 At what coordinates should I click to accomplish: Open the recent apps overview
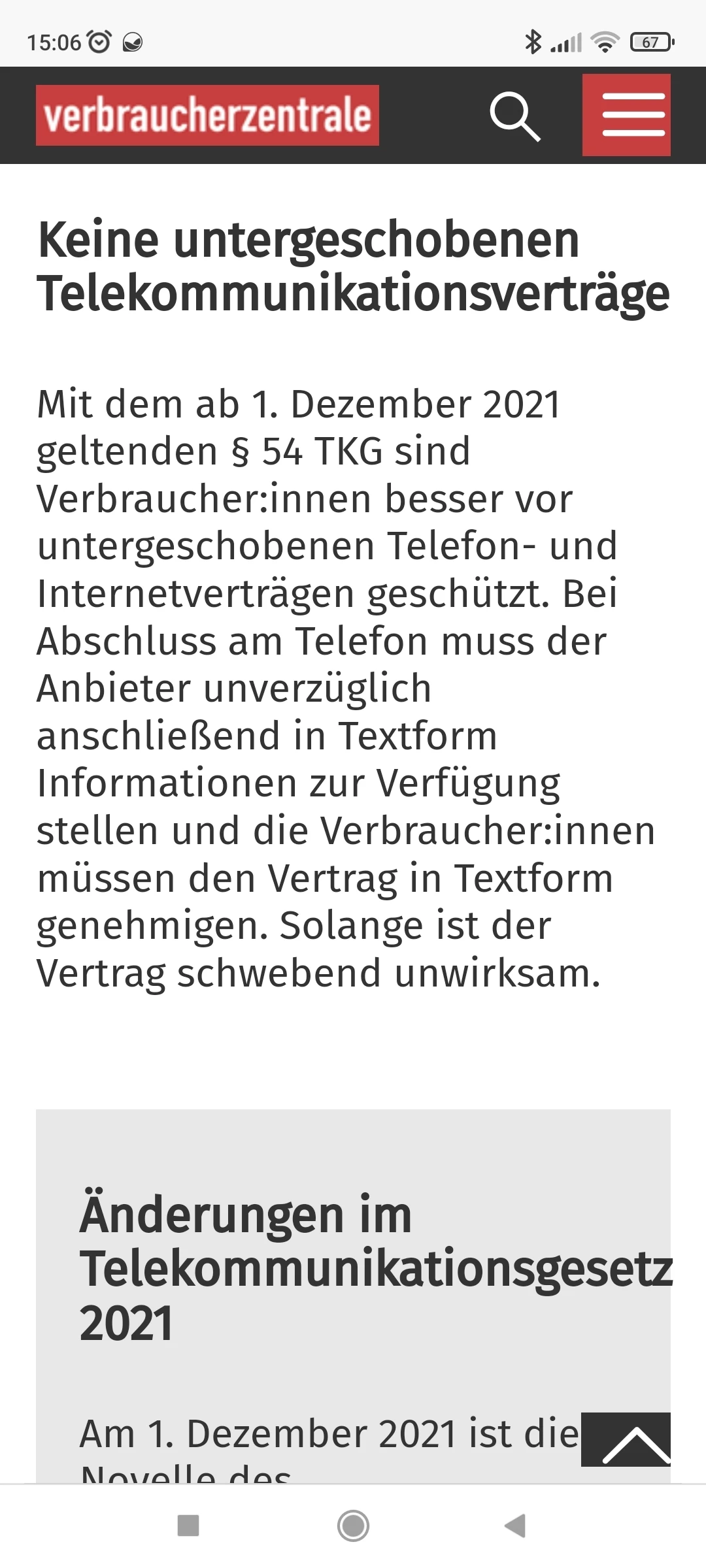coord(188,1526)
